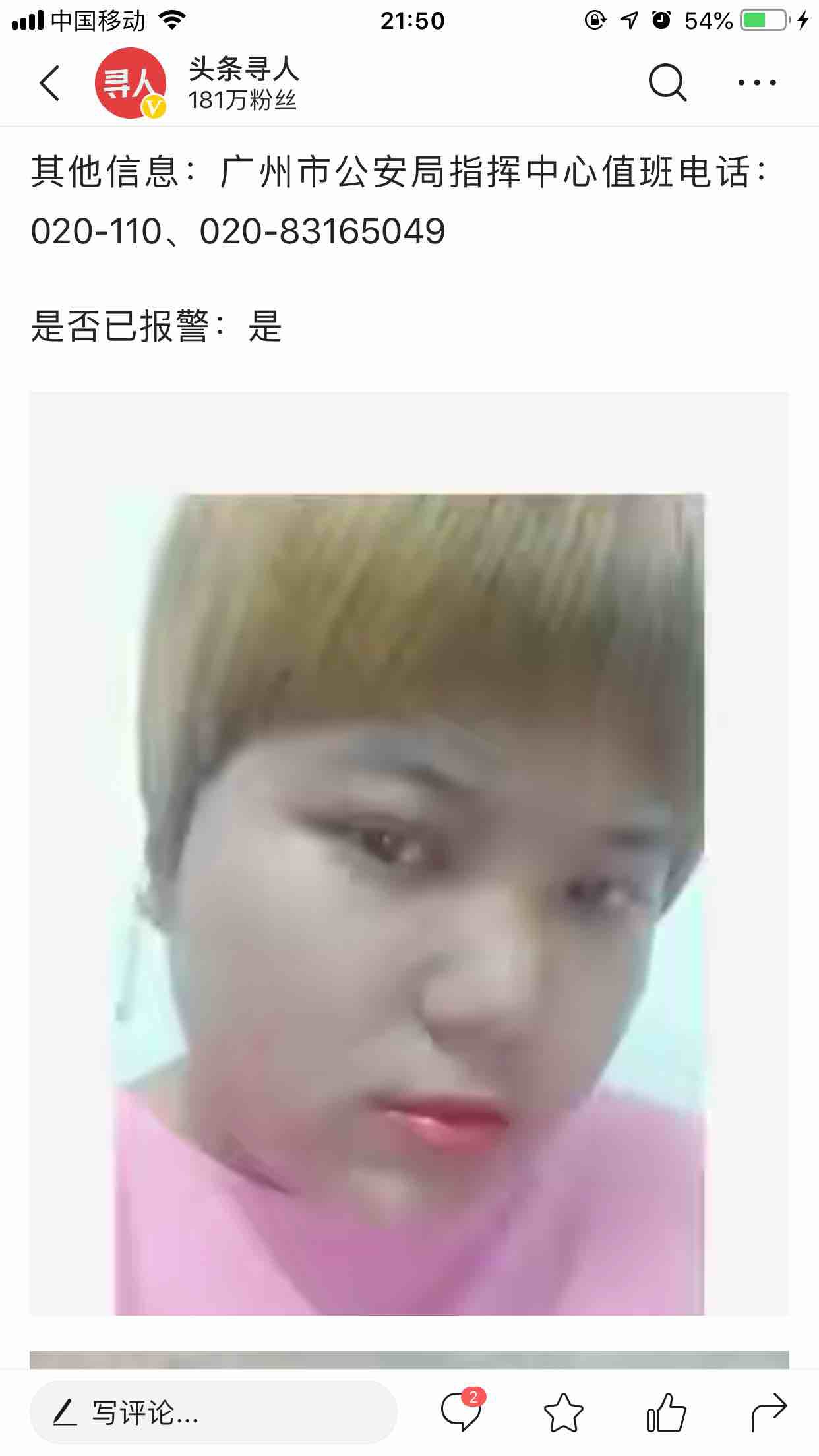Screen dimensions: 819x1456
Task: Share the article using the arrow icon
Action: [769, 1412]
